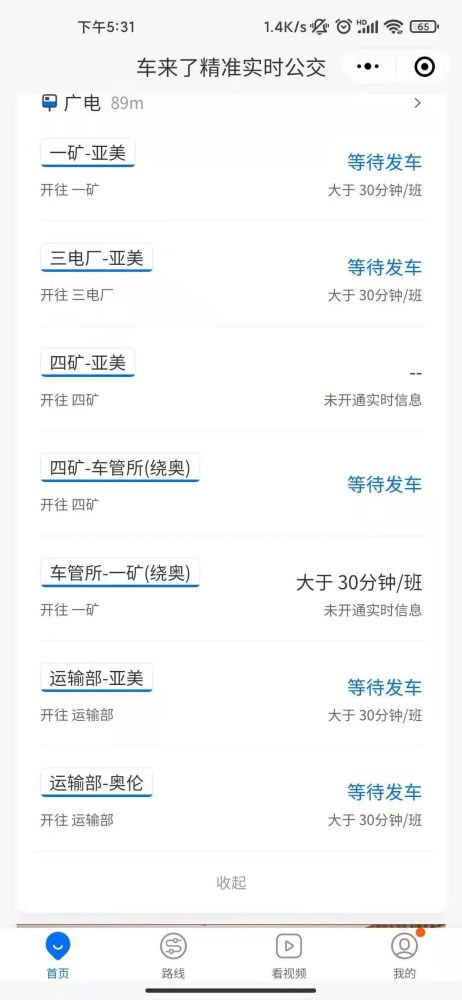The image size is (462, 1000).
Task: Open the 一矿-亚美 bus line
Action: click(231, 169)
